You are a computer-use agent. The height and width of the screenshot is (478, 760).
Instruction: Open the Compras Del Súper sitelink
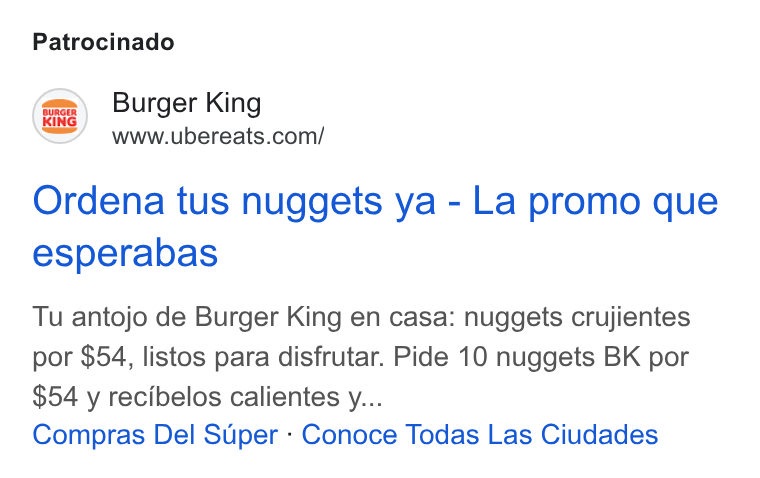pyautogui.click(x=155, y=434)
